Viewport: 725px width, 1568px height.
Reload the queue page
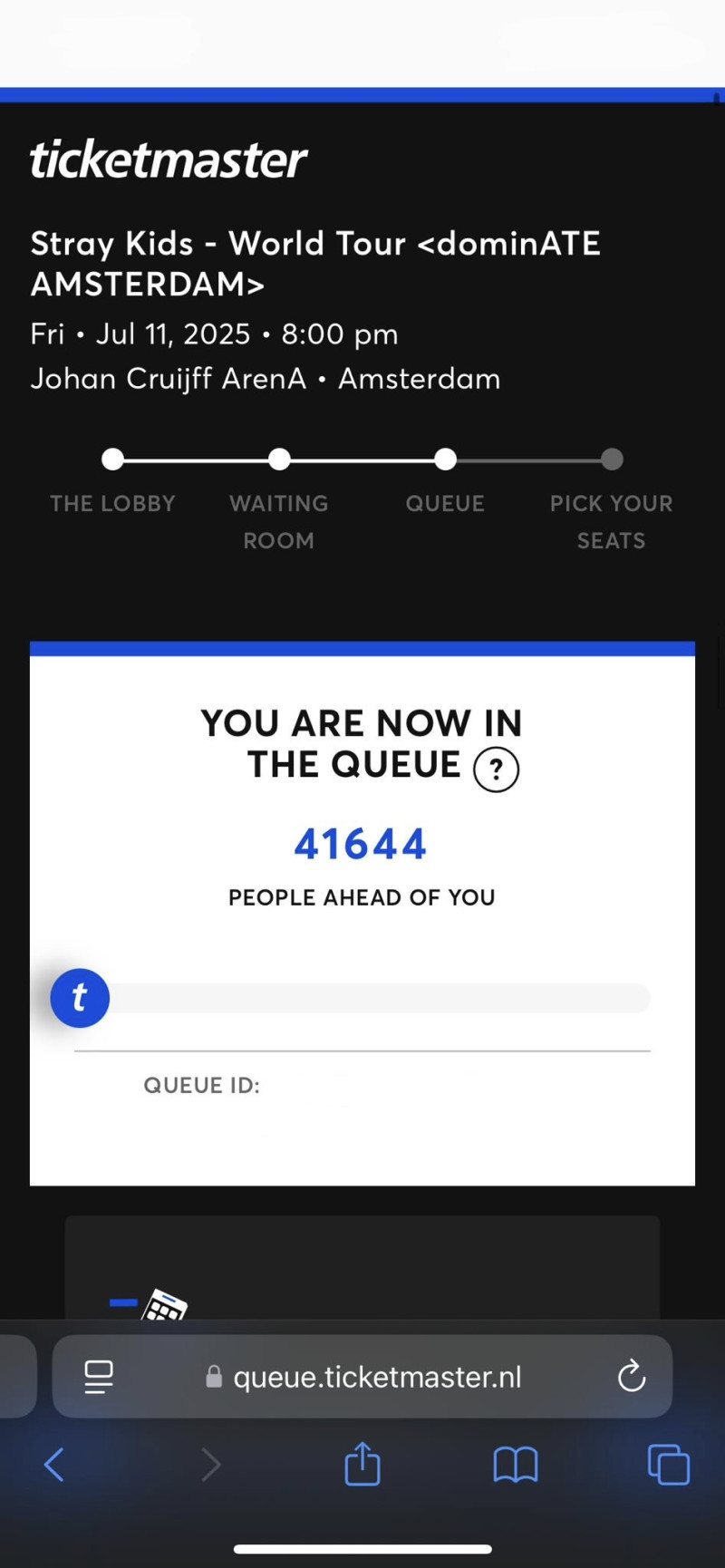coord(632,1377)
